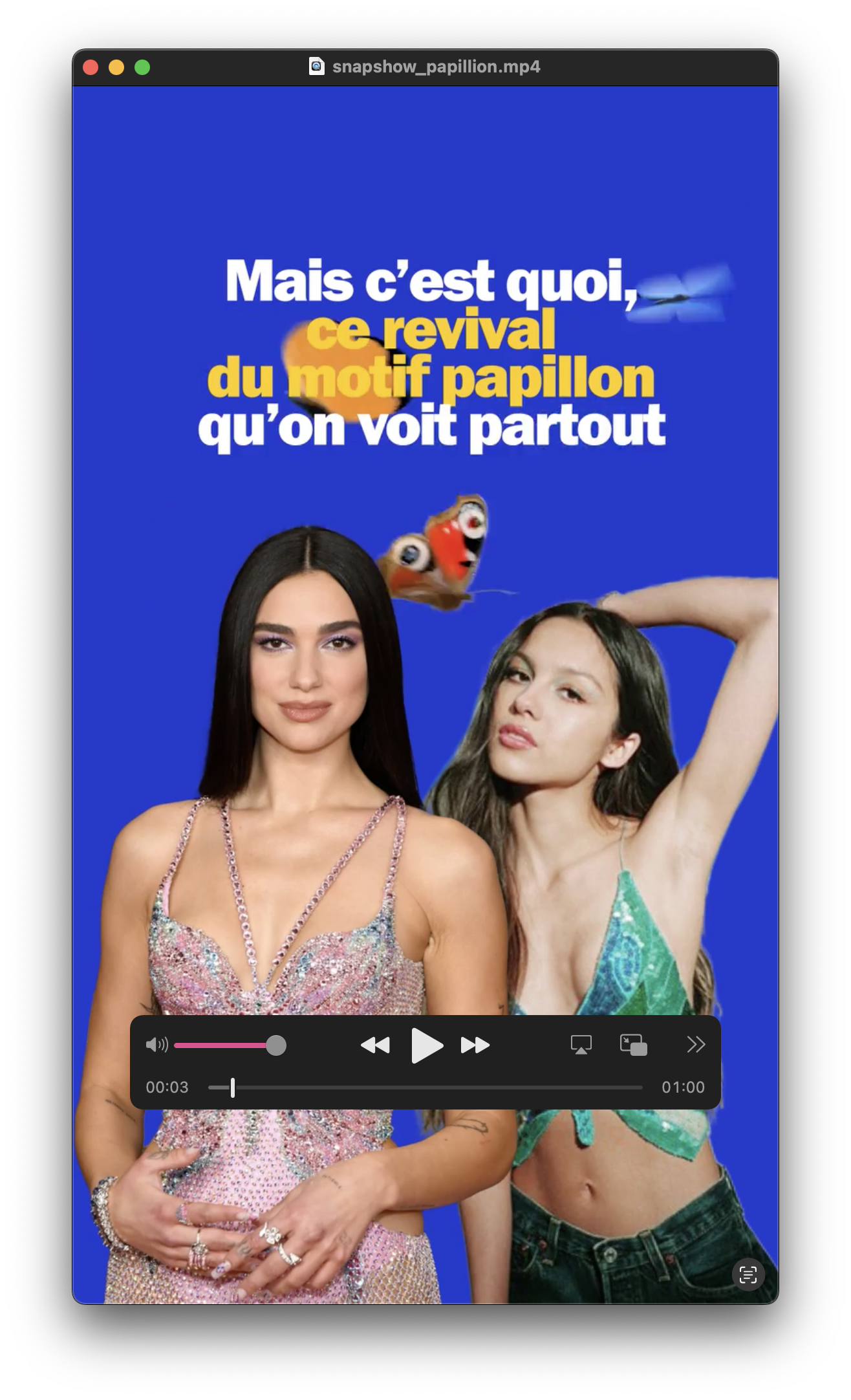Close the video window

click(91, 67)
